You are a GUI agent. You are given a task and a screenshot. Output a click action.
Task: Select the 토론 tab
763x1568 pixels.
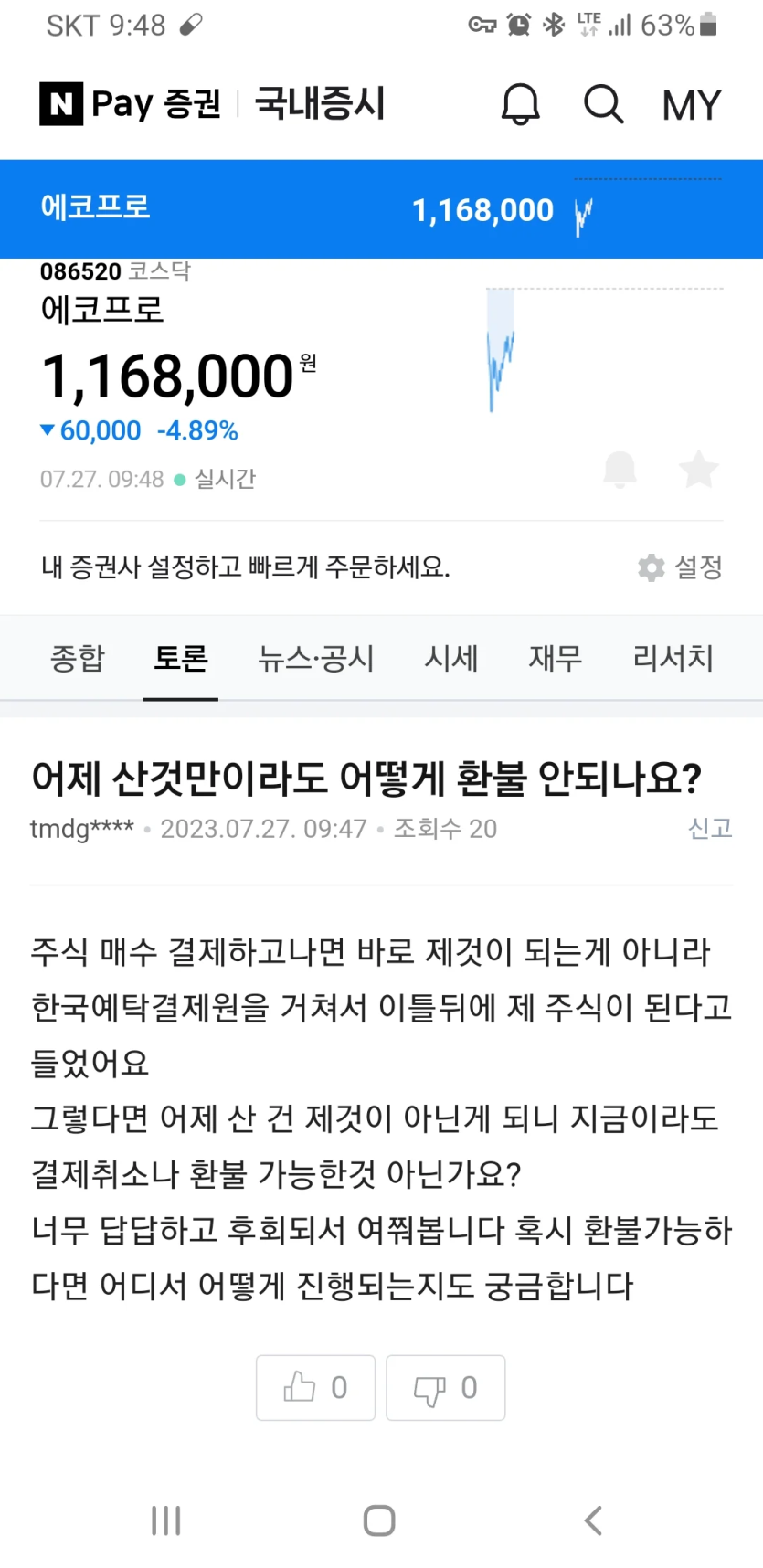181,658
